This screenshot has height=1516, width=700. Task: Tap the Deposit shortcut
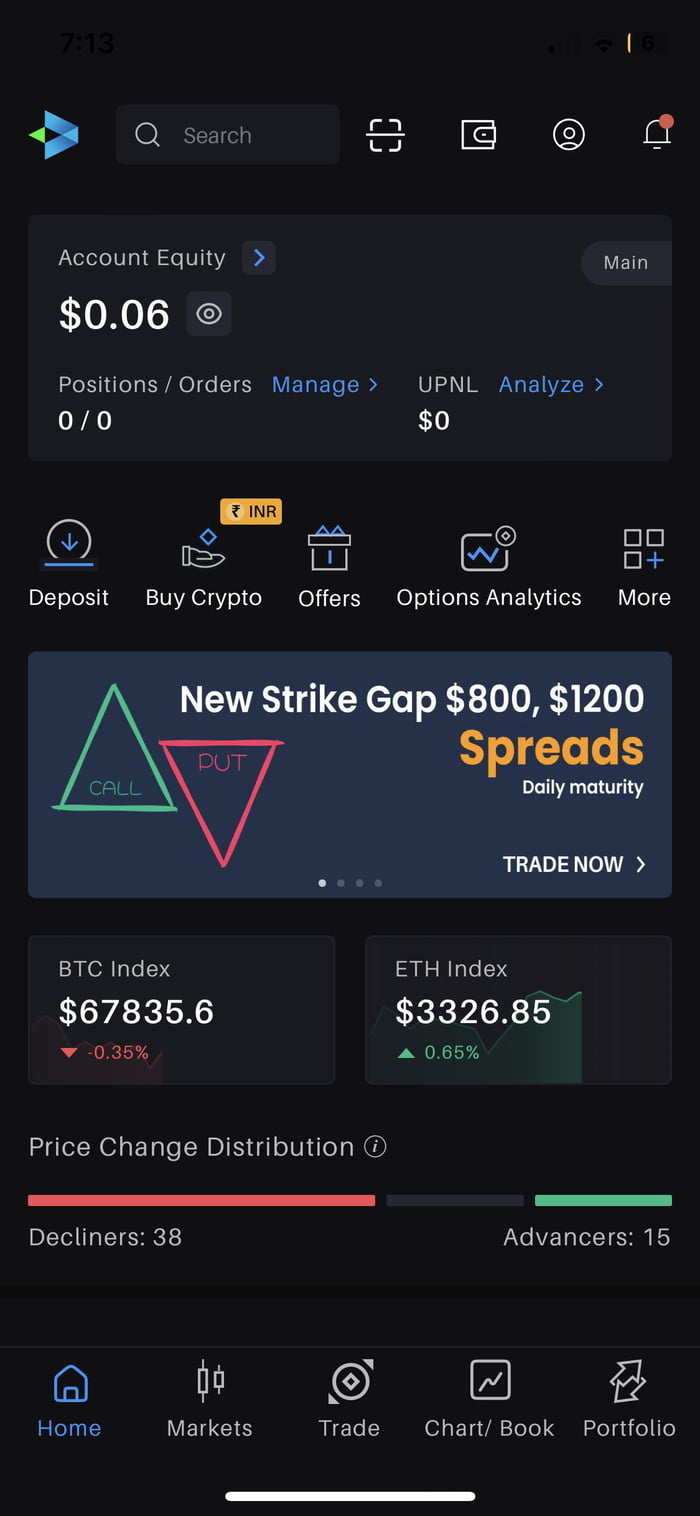click(69, 566)
